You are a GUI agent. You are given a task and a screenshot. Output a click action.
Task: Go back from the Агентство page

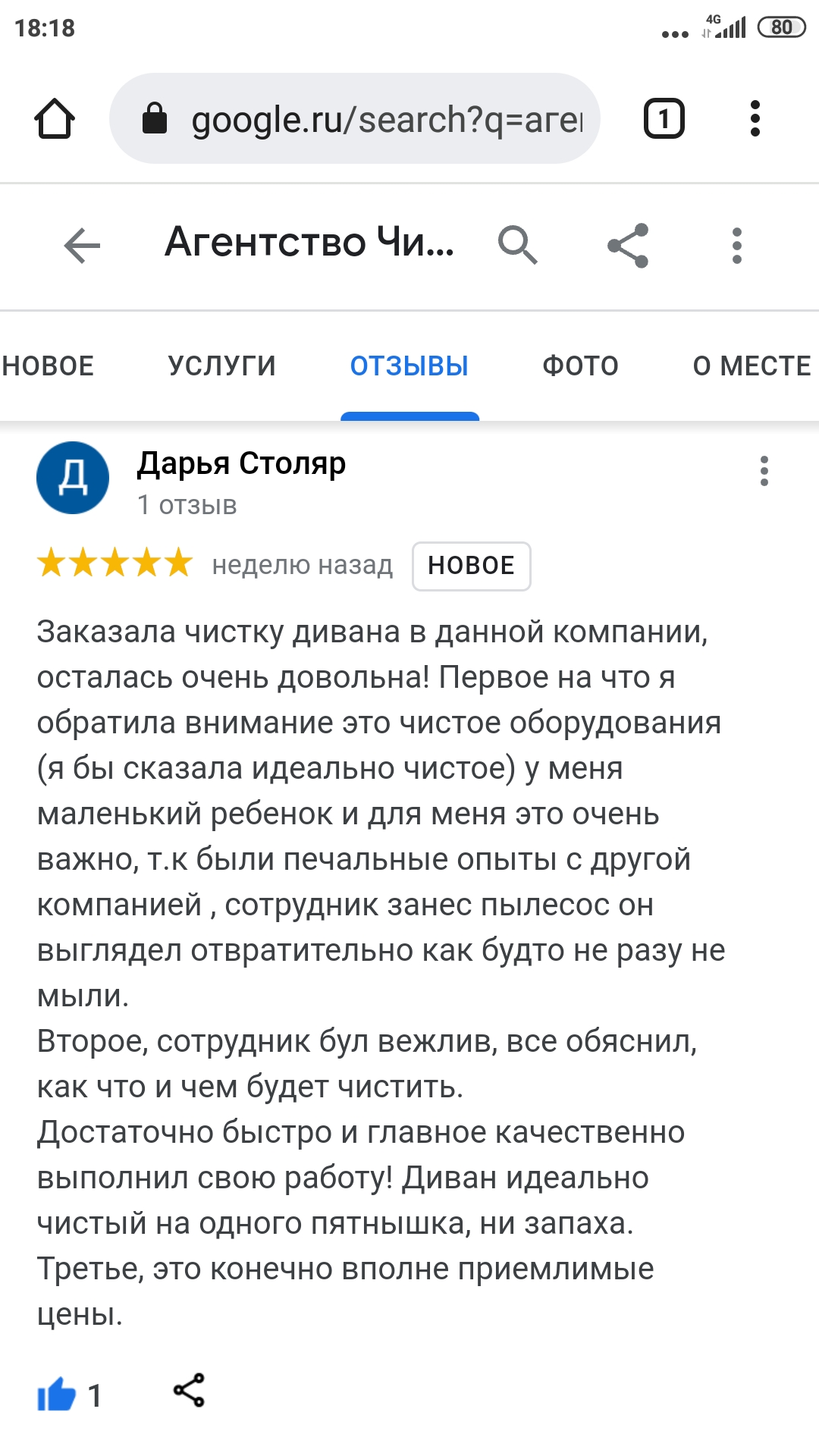pyautogui.click(x=82, y=246)
